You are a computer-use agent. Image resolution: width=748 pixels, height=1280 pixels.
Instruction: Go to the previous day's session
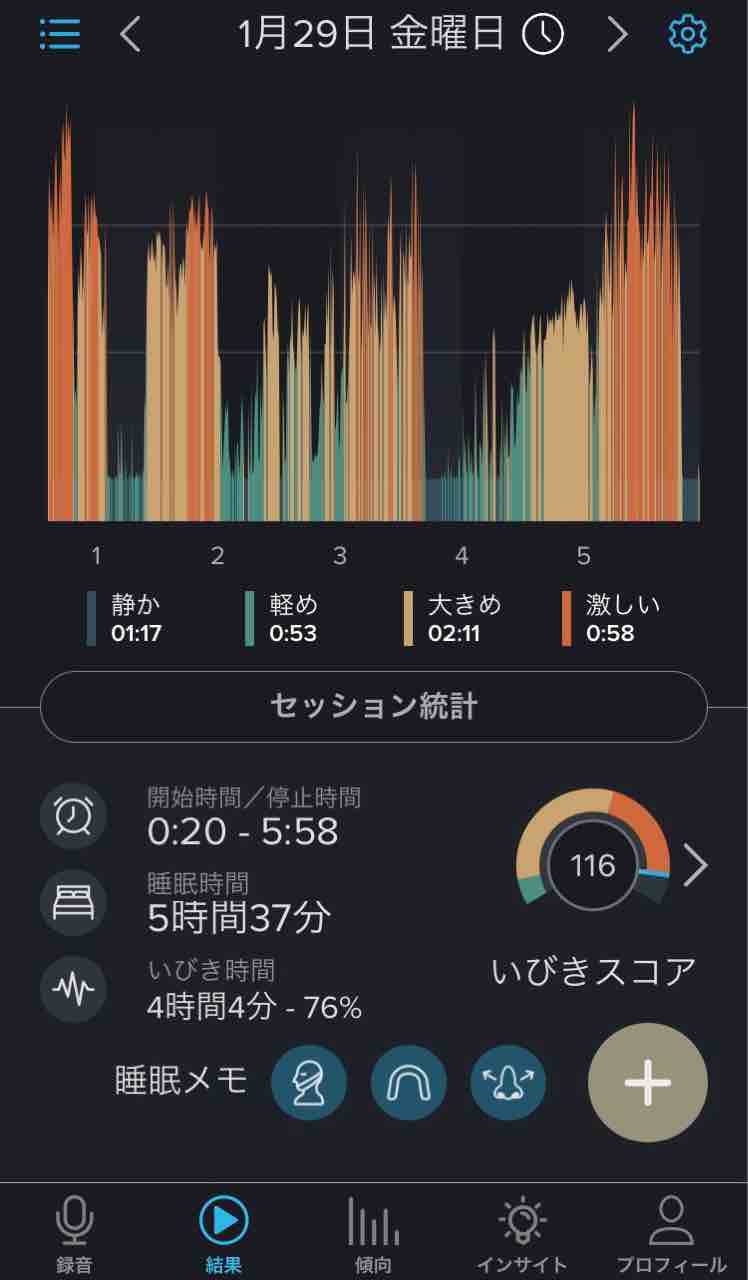click(x=131, y=35)
